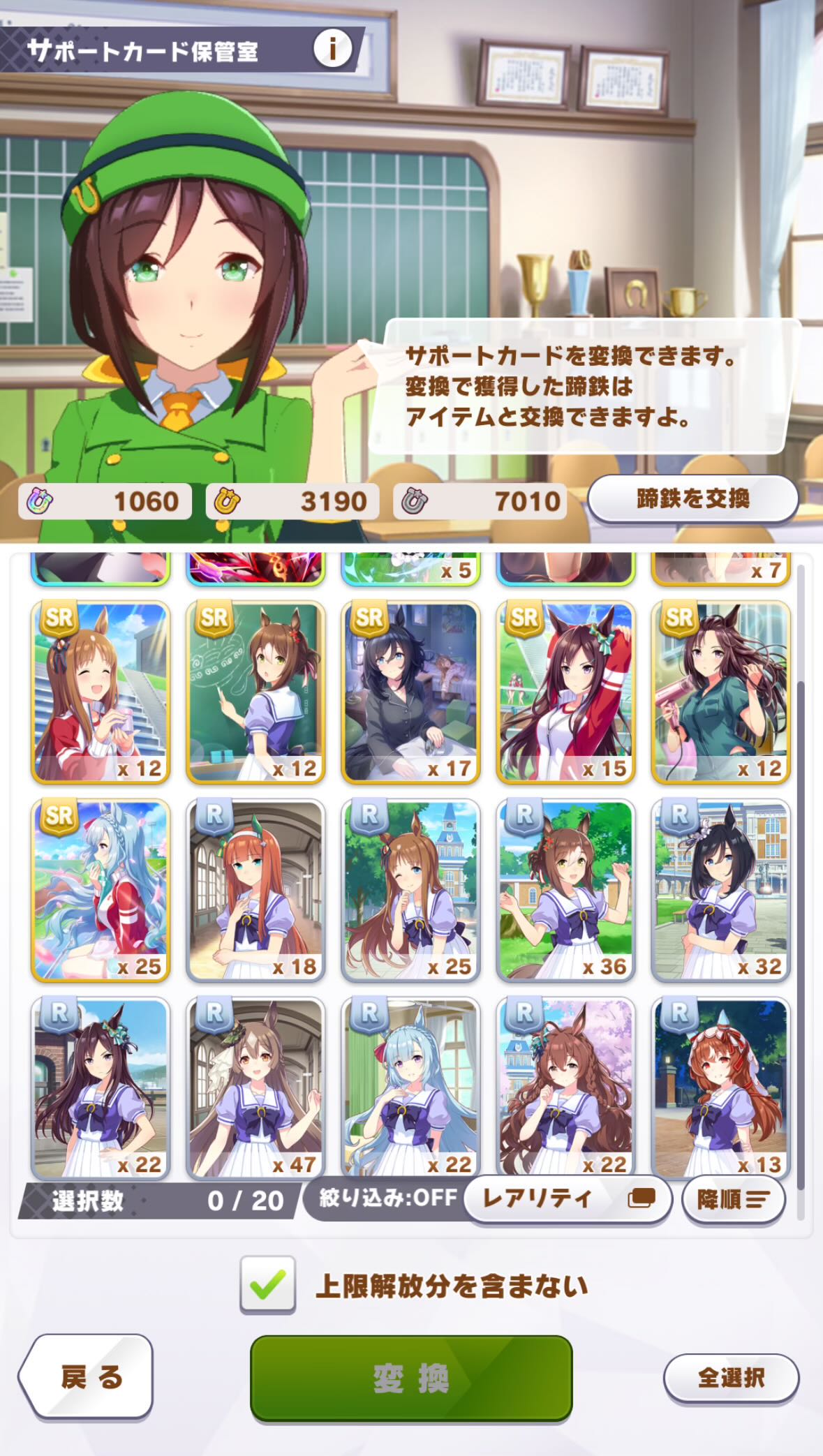The width and height of the screenshot is (823, 1456).
Task: Open the 絞り込み:OFF filter
Action: pos(387,1198)
